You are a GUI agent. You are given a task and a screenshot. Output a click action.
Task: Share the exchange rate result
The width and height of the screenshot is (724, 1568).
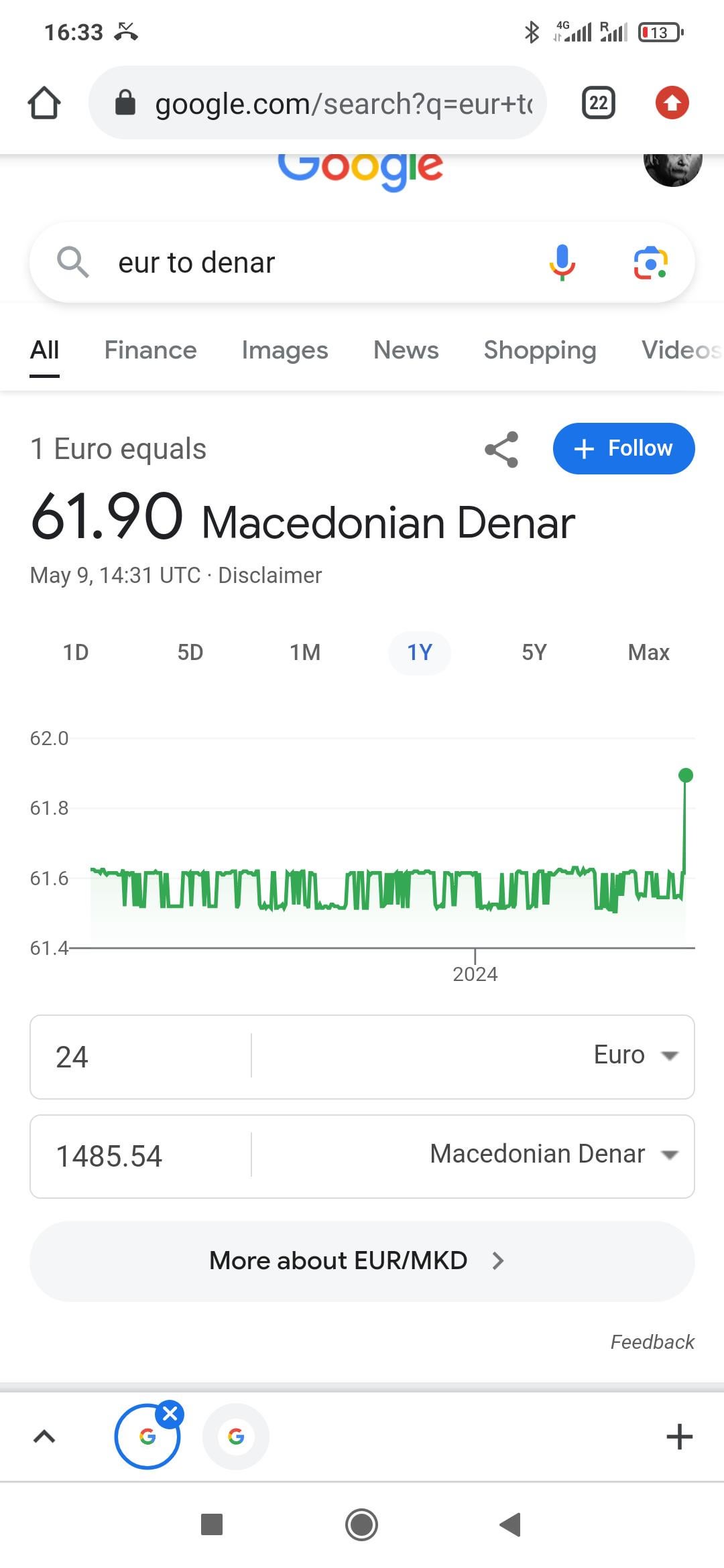[x=501, y=449]
